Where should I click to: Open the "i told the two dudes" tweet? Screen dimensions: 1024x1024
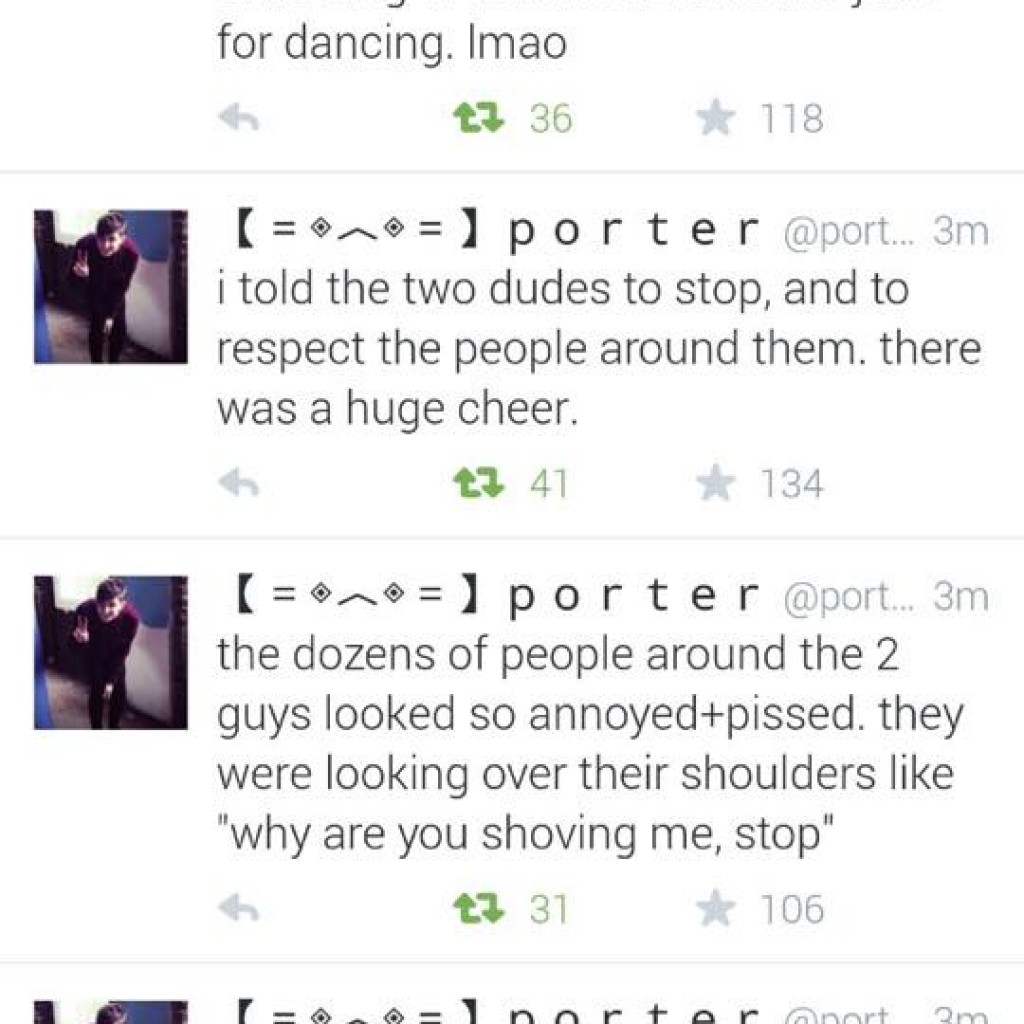tap(599, 349)
